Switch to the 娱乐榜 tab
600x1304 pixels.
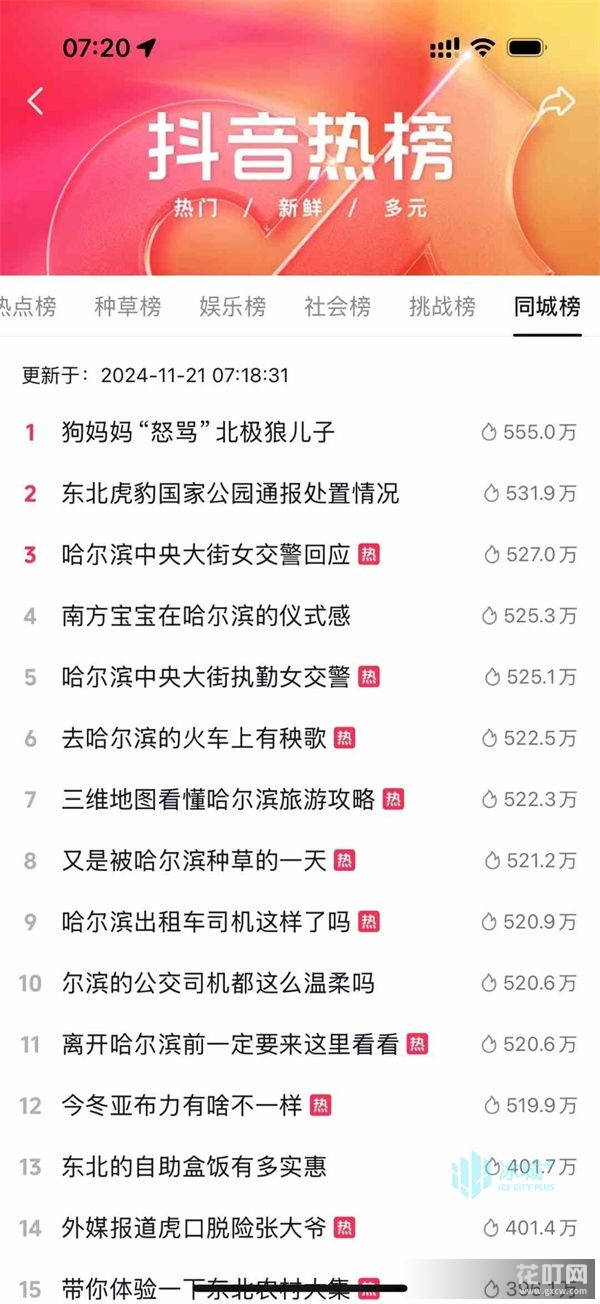pyautogui.click(x=232, y=307)
